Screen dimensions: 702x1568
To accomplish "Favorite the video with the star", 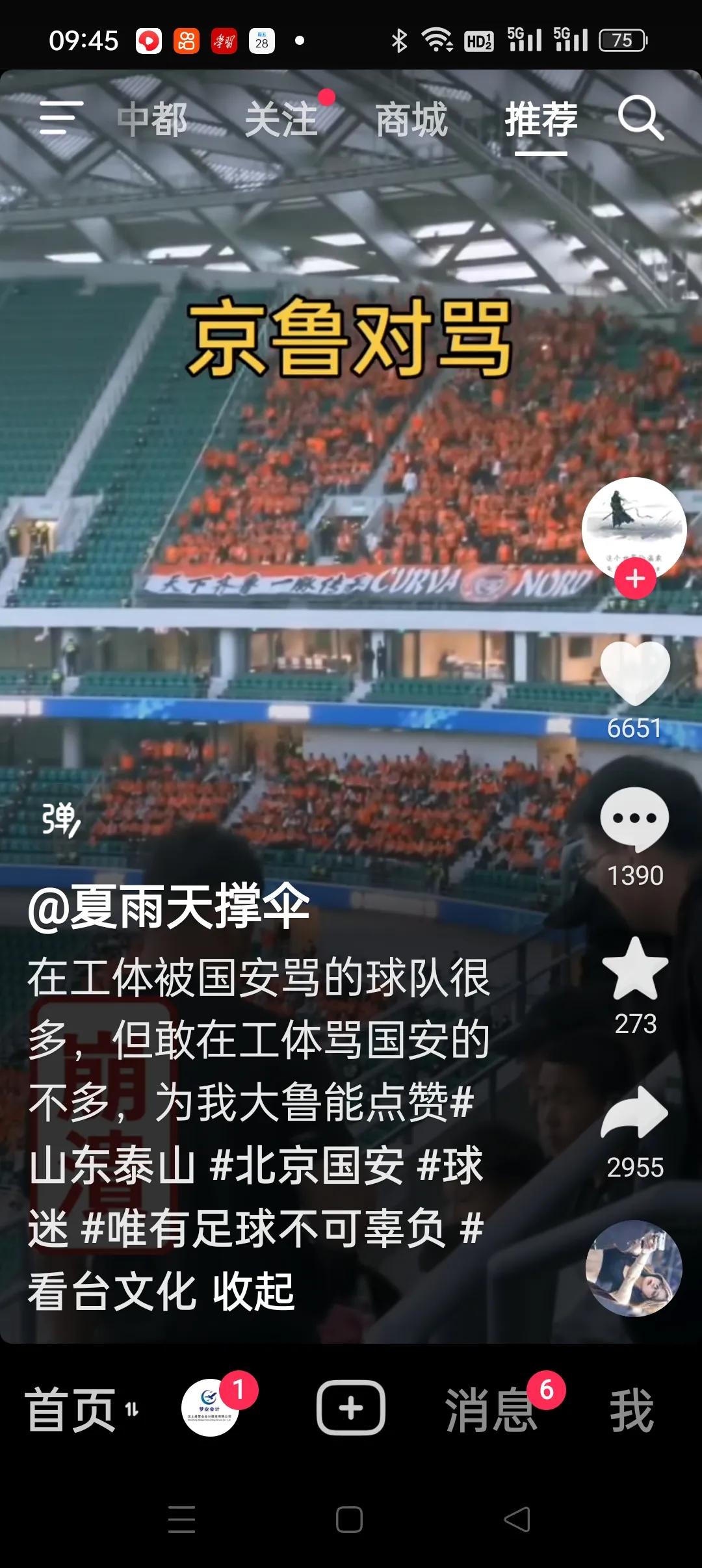I will [x=635, y=969].
